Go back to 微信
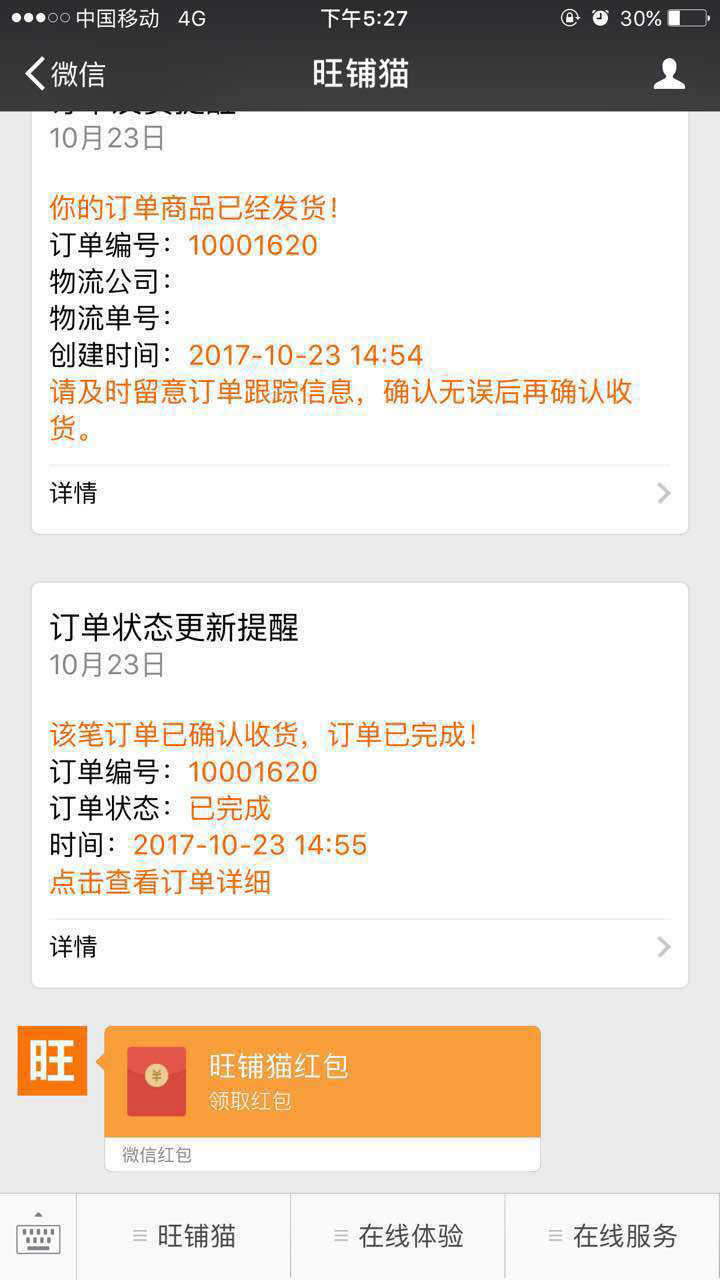Image resolution: width=720 pixels, height=1280 pixels. coord(65,74)
